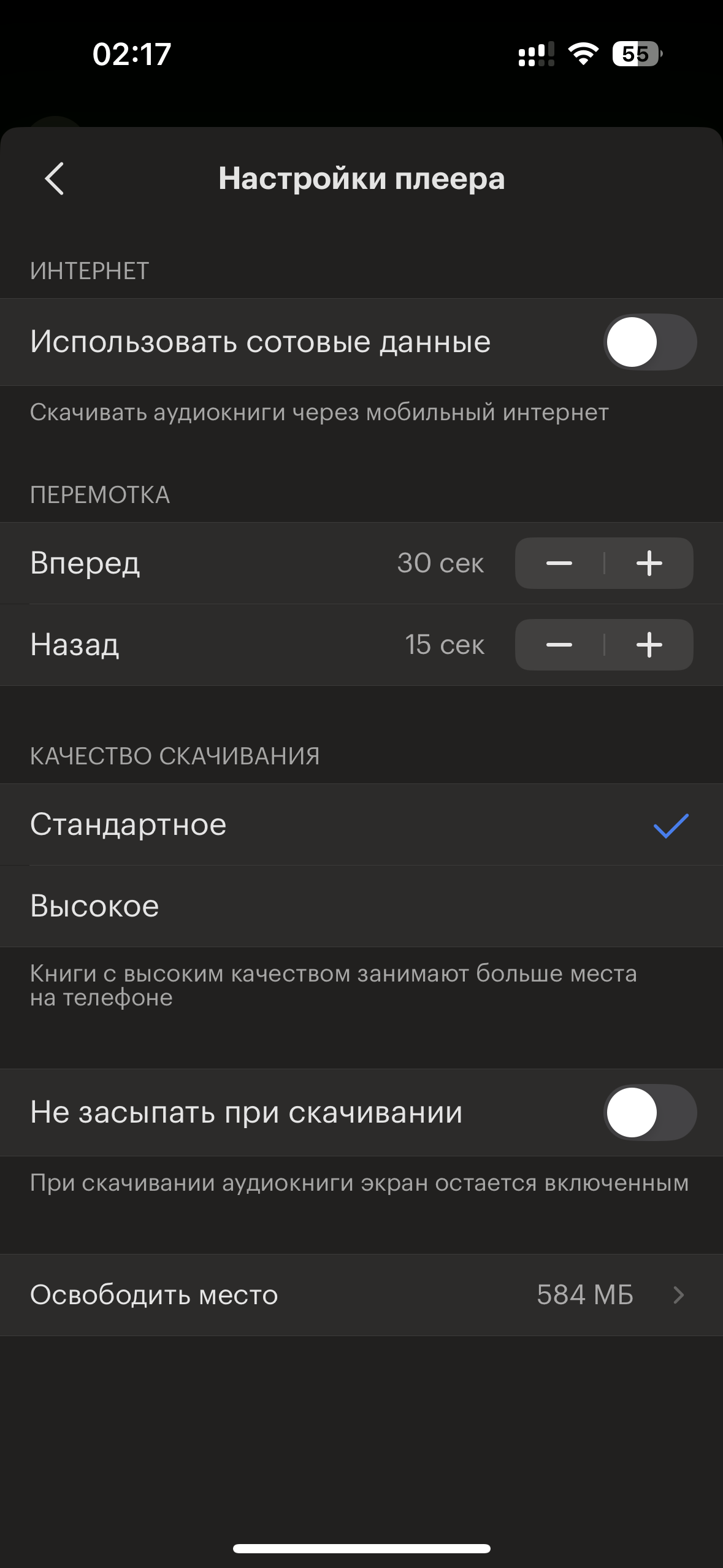Increase the forward skip interval
This screenshot has width=723, height=1568.
click(x=649, y=563)
